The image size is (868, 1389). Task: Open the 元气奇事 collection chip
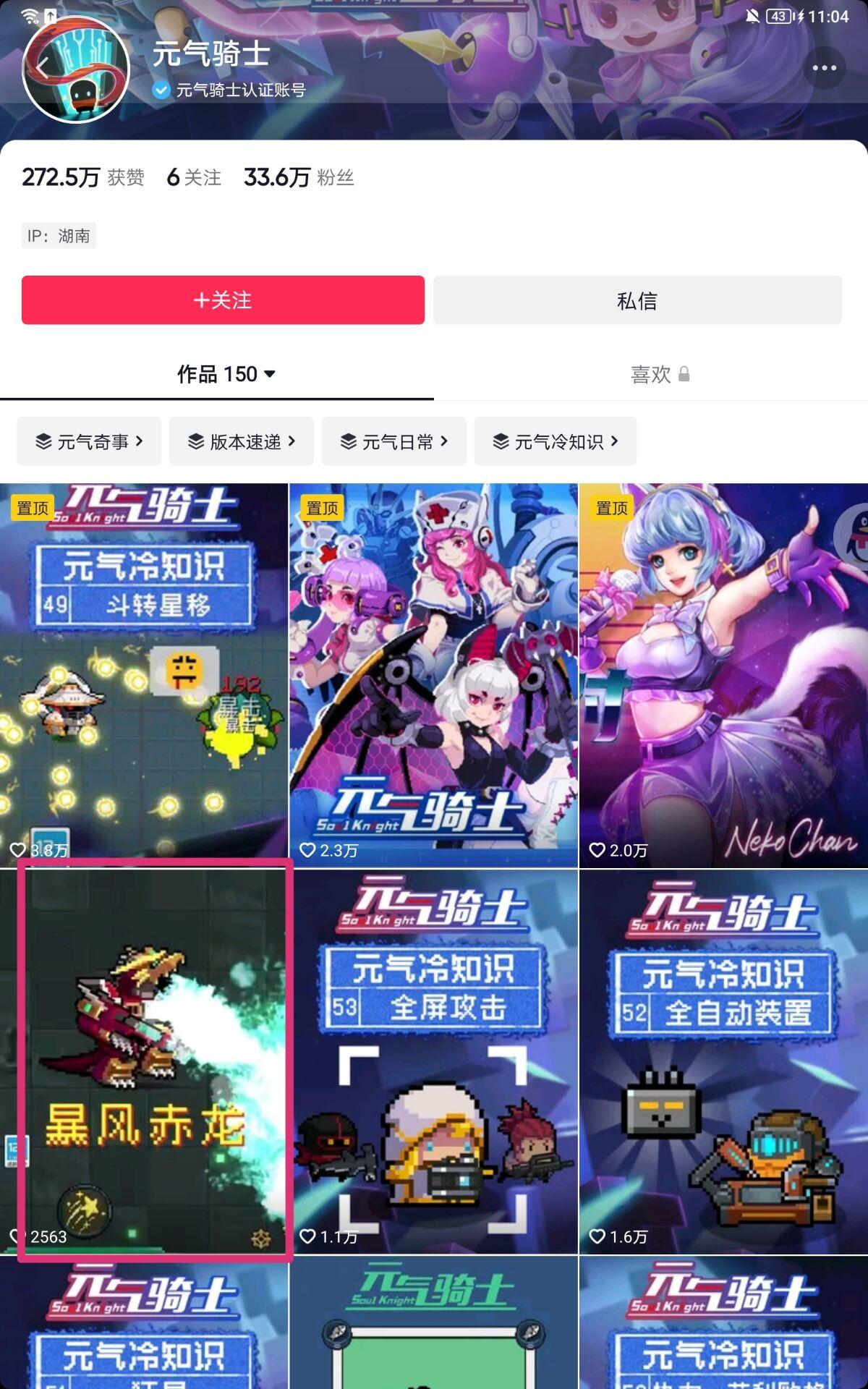89,441
